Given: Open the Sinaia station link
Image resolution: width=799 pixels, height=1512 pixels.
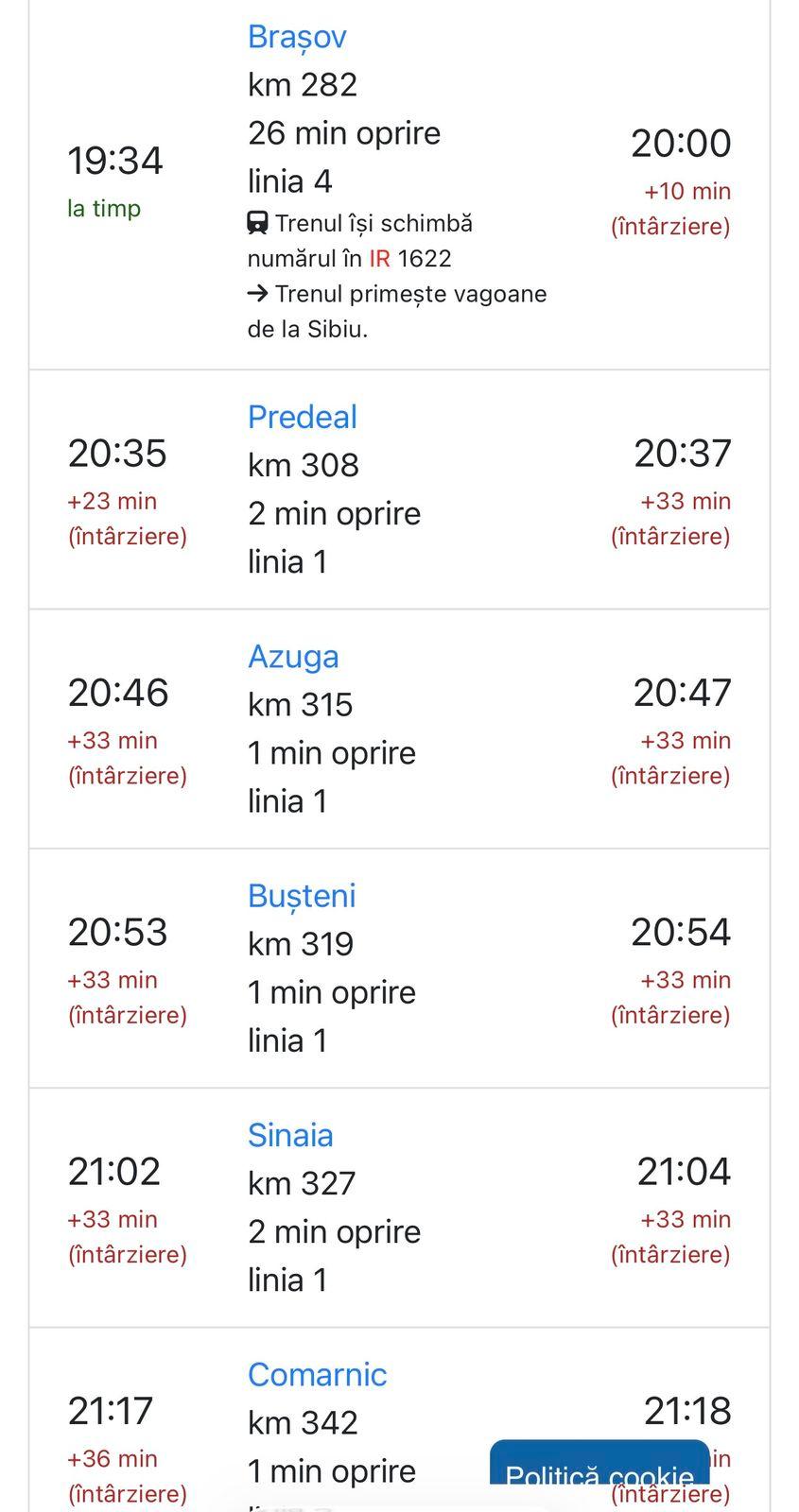Looking at the screenshot, I should click(290, 1135).
